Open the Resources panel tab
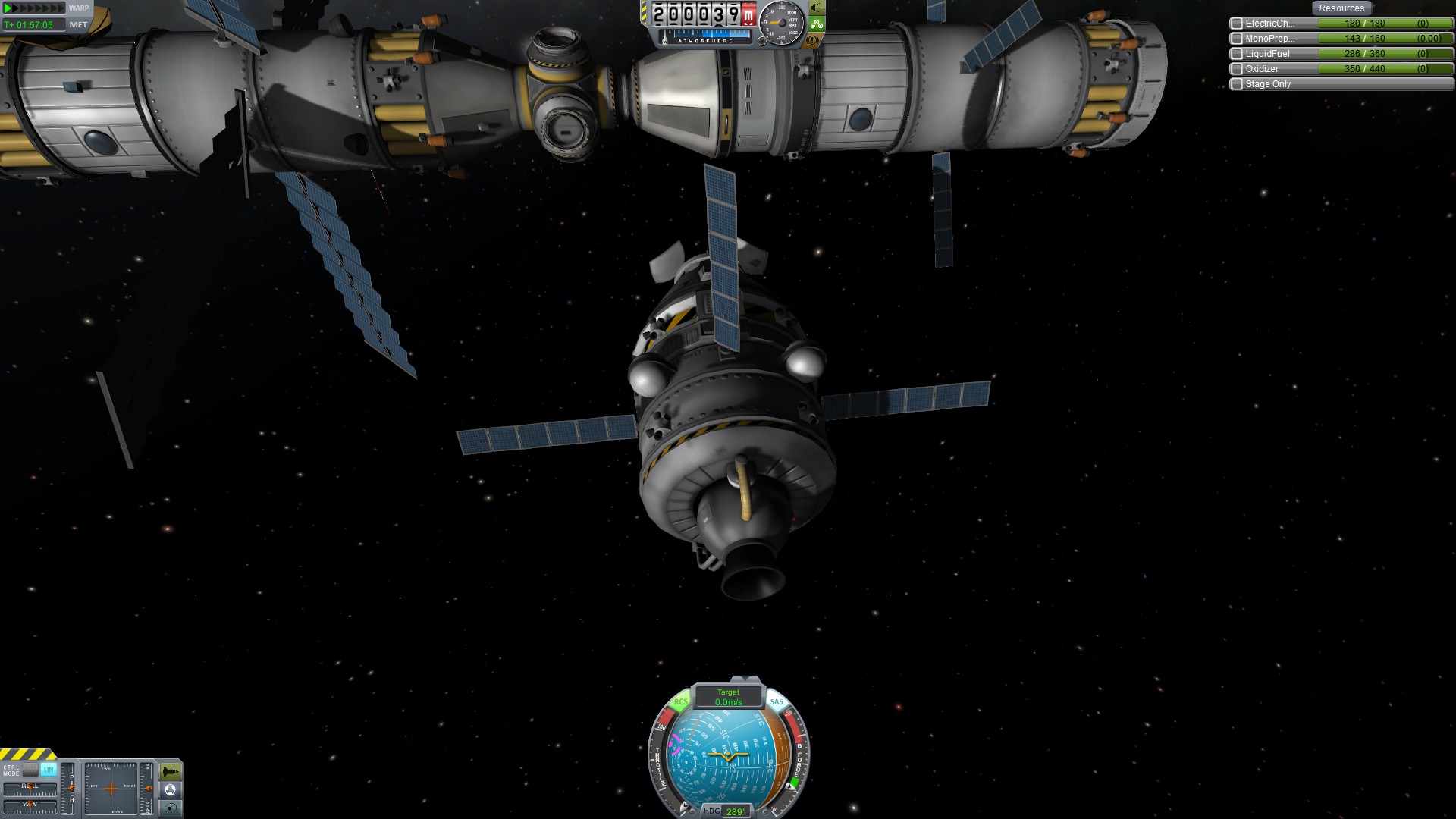 pos(1341,8)
